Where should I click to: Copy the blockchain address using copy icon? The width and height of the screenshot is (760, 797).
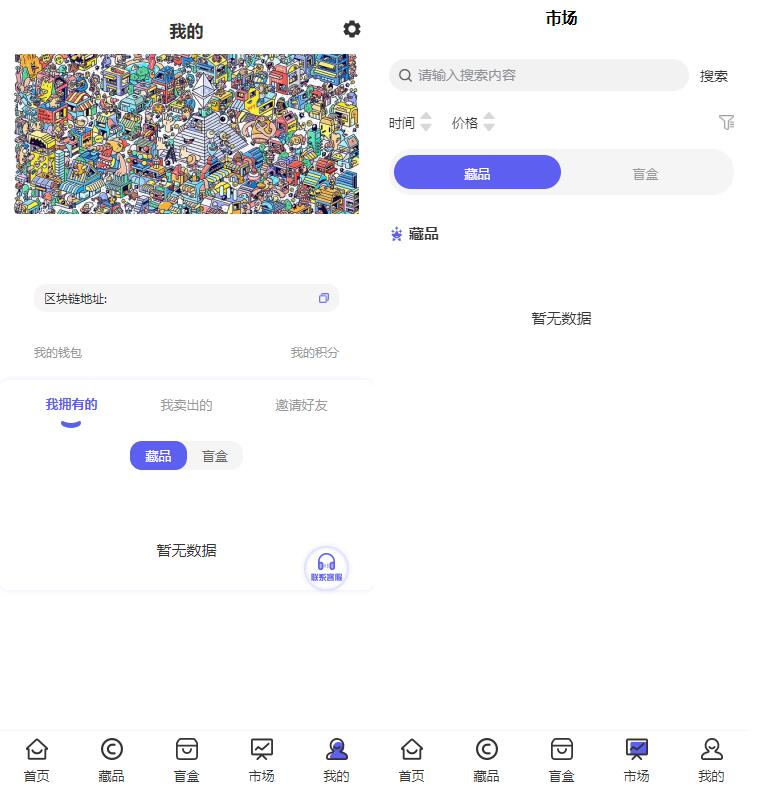click(x=323, y=297)
